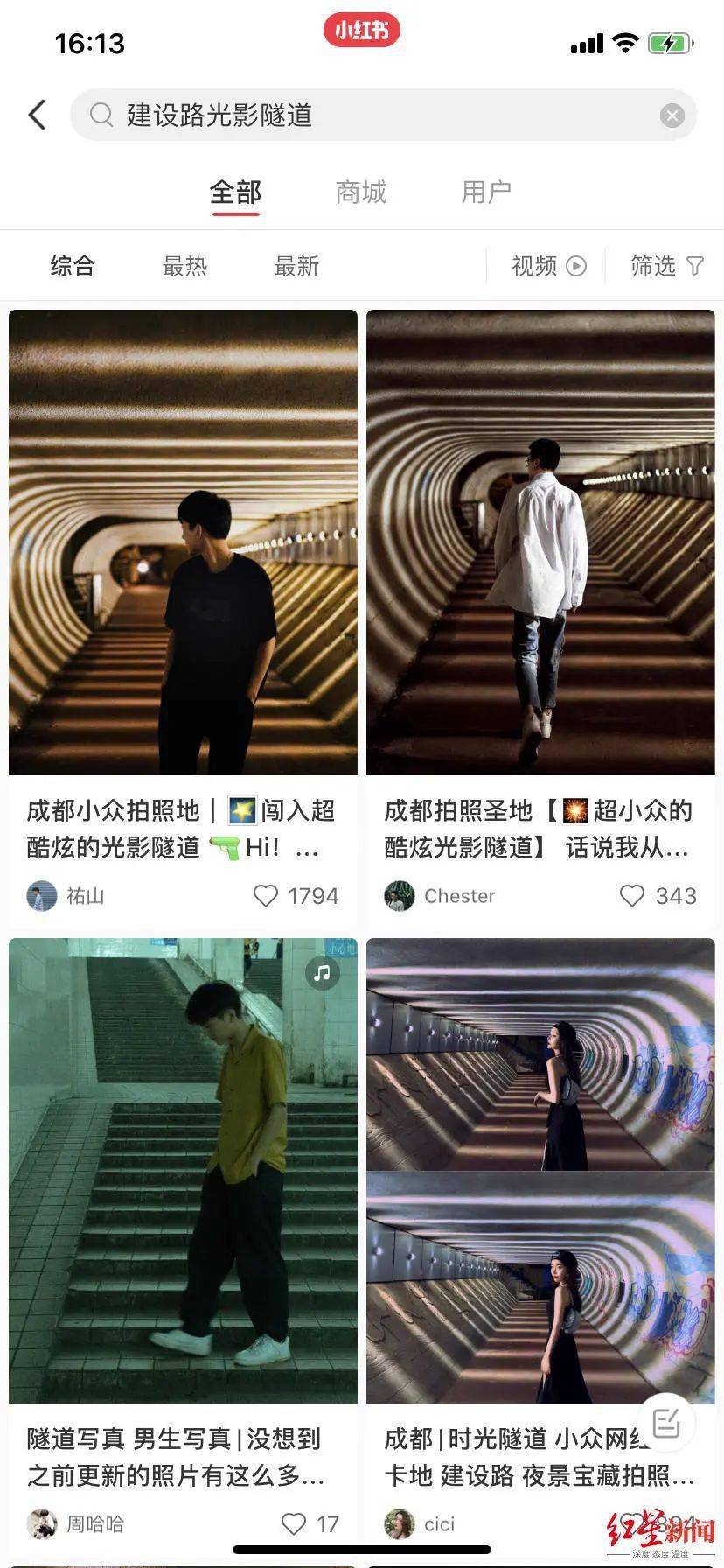Like Chester's tunnel post with heart icon

[631, 896]
